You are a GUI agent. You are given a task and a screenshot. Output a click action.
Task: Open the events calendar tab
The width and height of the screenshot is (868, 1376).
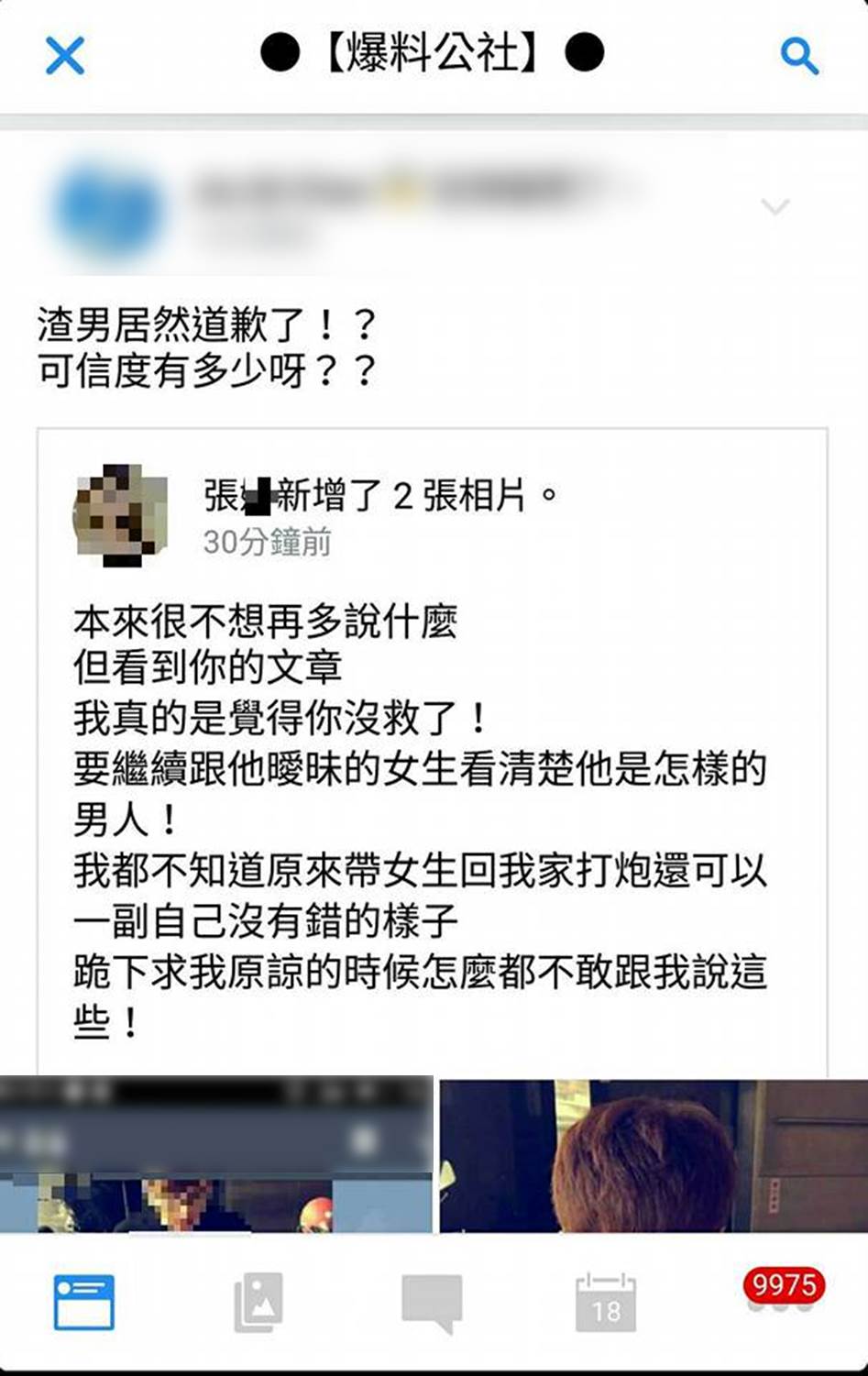click(x=605, y=1303)
